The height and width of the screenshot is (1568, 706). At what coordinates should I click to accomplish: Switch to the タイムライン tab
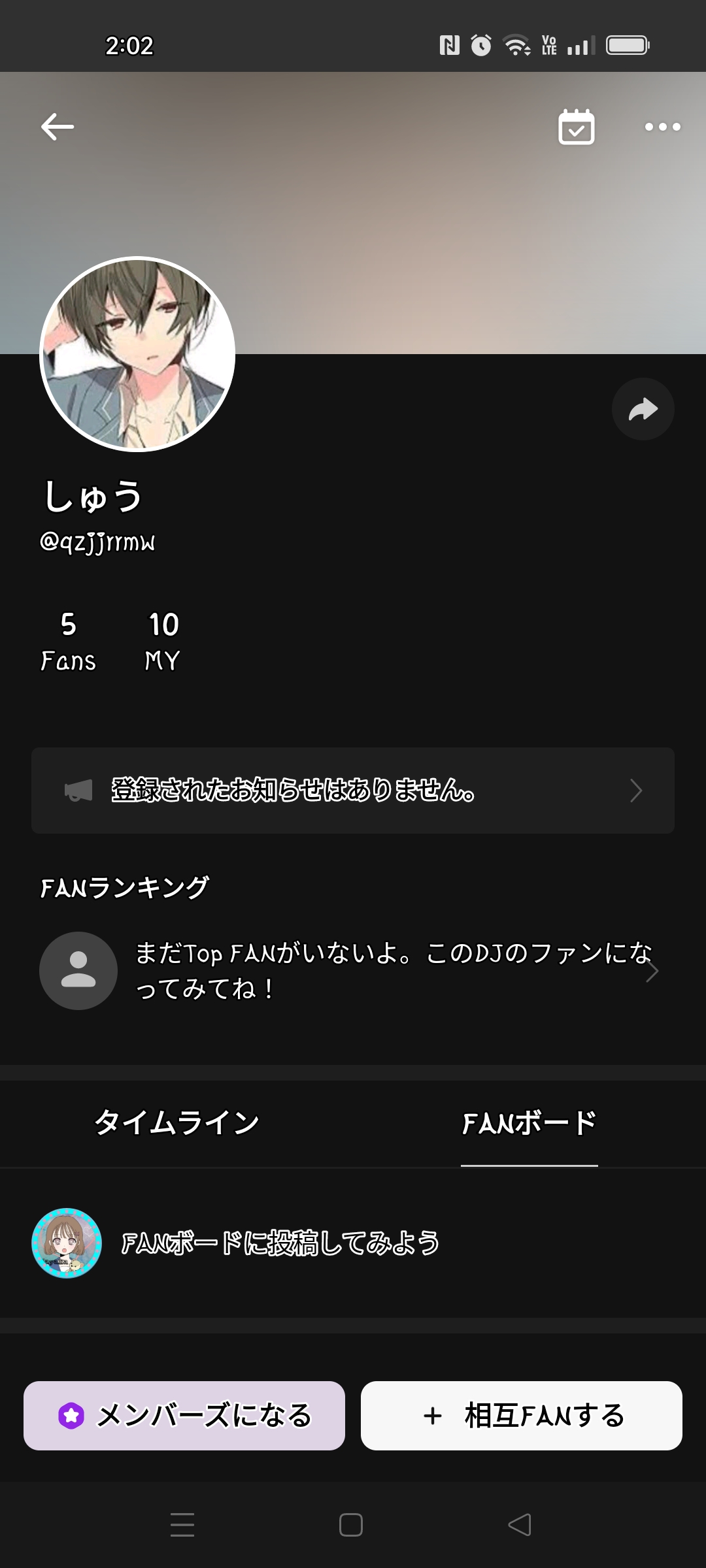coord(176,1123)
